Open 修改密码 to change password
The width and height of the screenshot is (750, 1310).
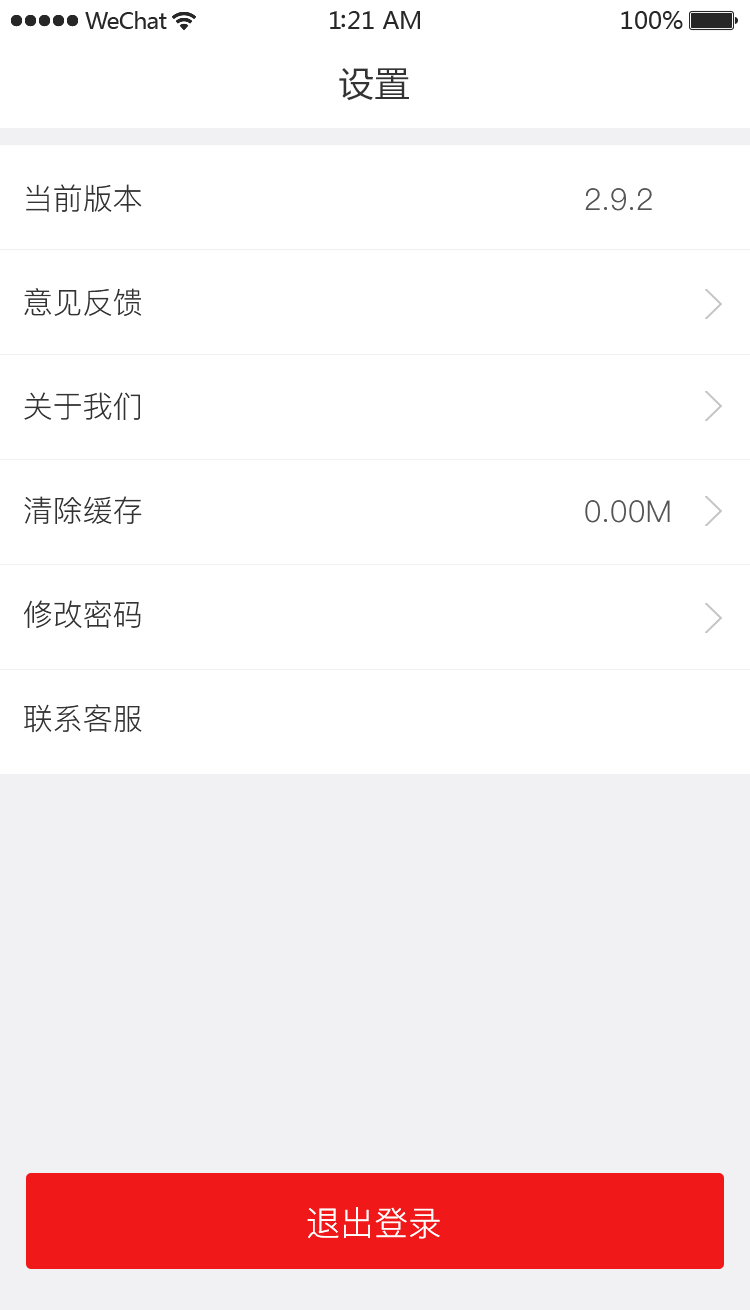(x=375, y=616)
